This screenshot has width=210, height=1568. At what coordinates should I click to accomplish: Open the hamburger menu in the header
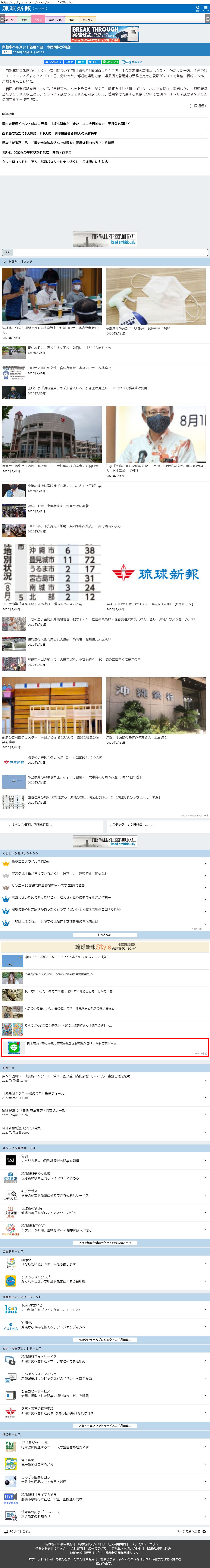(206, 9)
